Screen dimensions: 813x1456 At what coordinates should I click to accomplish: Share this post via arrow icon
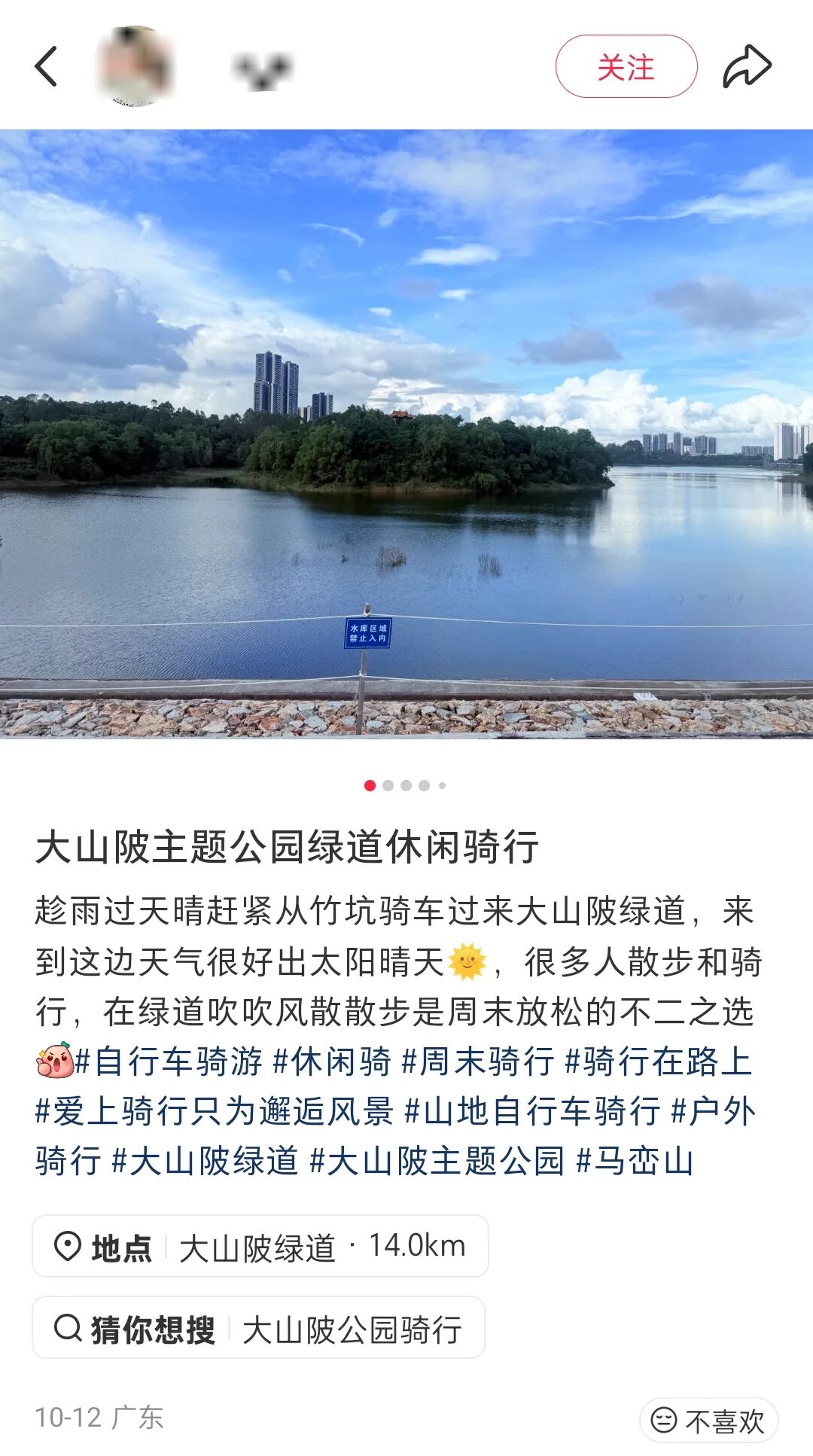click(747, 66)
